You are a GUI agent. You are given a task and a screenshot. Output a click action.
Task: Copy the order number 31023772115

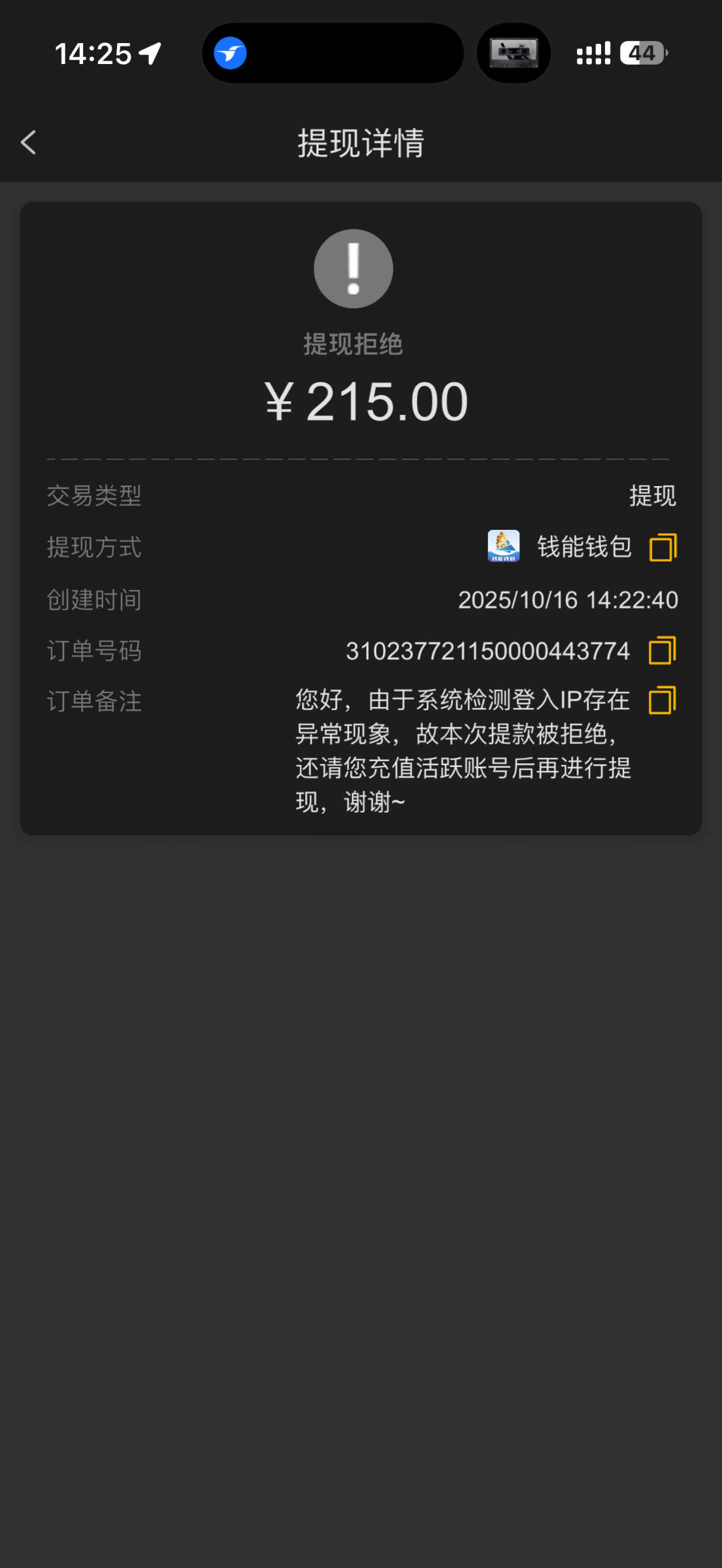point(662,651)
